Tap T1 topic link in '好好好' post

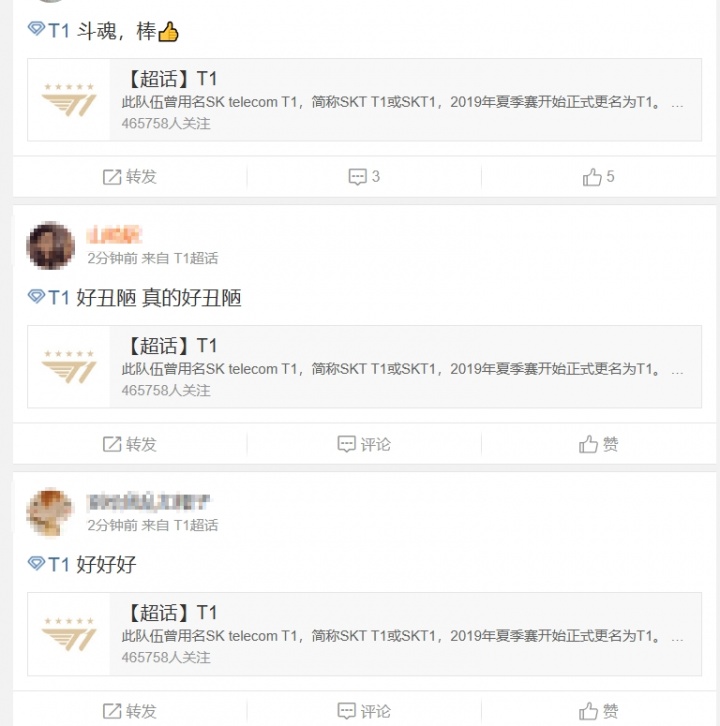pyautogui.click(x=49, y=565)
